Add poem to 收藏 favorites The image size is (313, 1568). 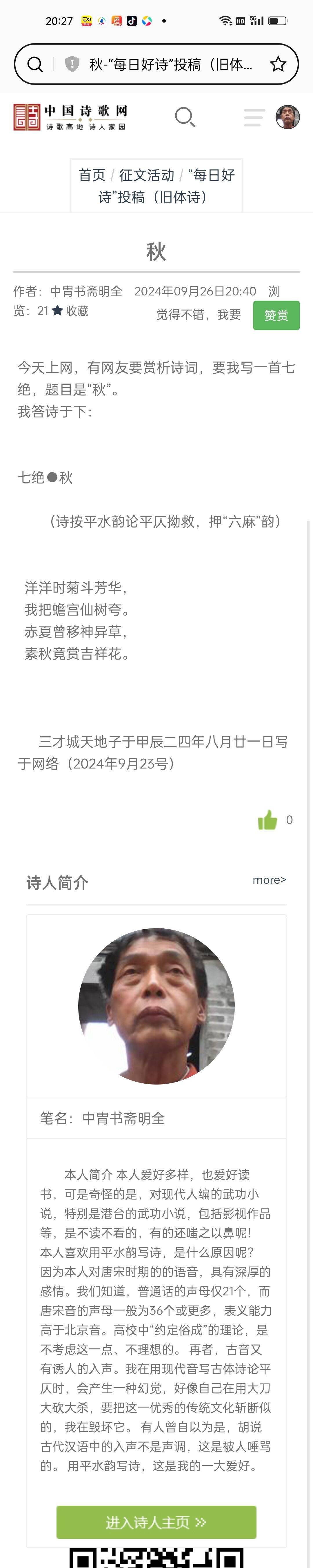[x=71, y=311]
